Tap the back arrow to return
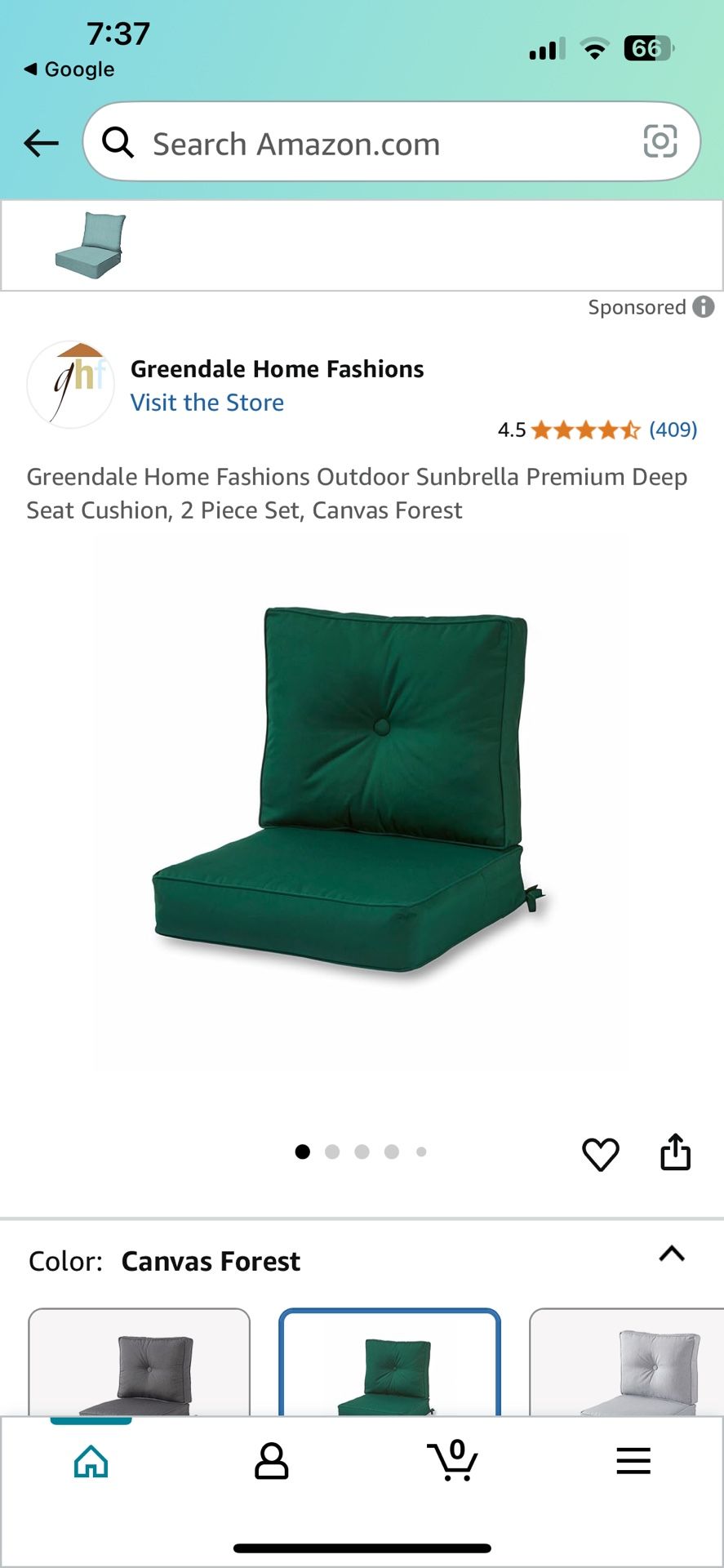 [40, 142]
